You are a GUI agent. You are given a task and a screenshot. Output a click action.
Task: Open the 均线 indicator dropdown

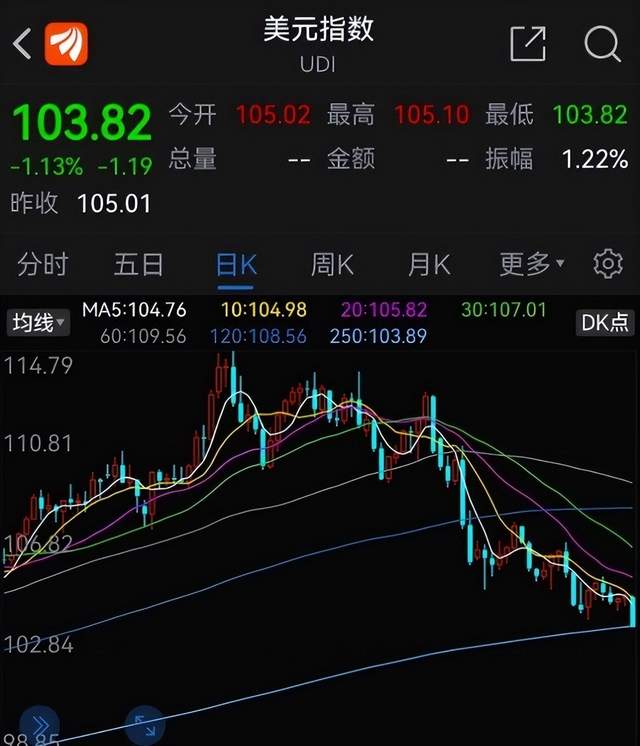point(39,322)
